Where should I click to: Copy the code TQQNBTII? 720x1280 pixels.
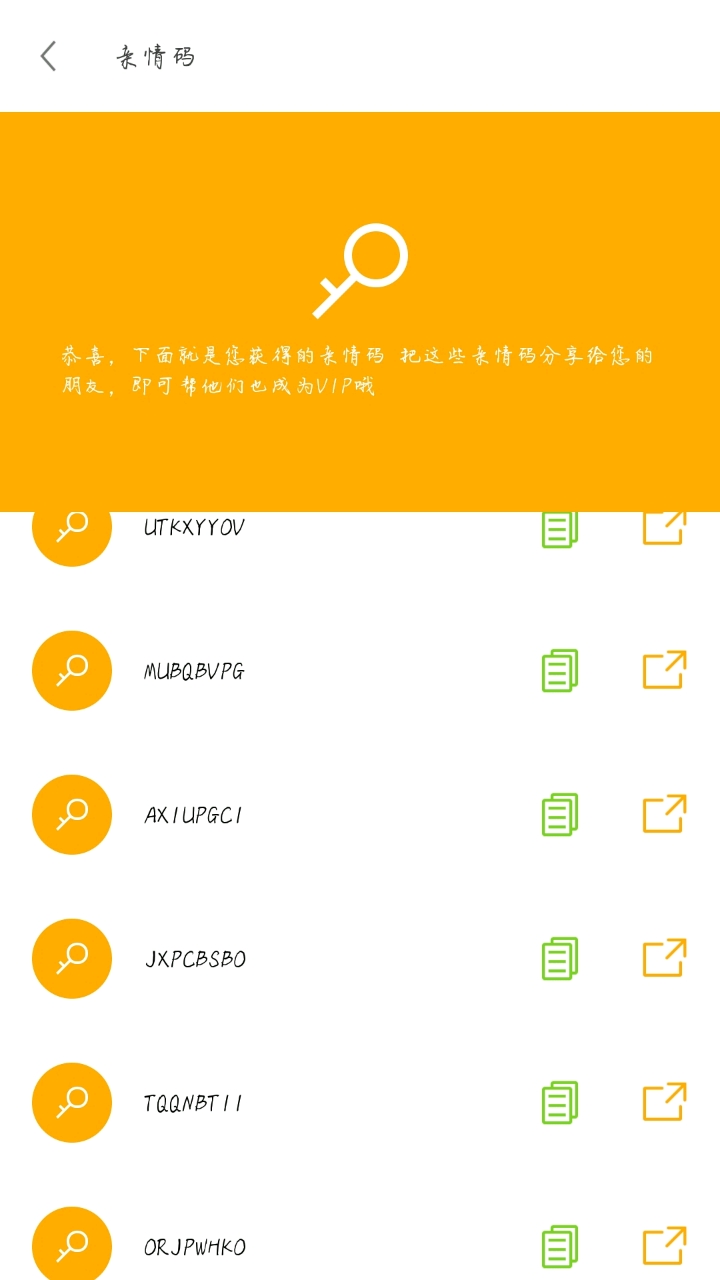560,1102
